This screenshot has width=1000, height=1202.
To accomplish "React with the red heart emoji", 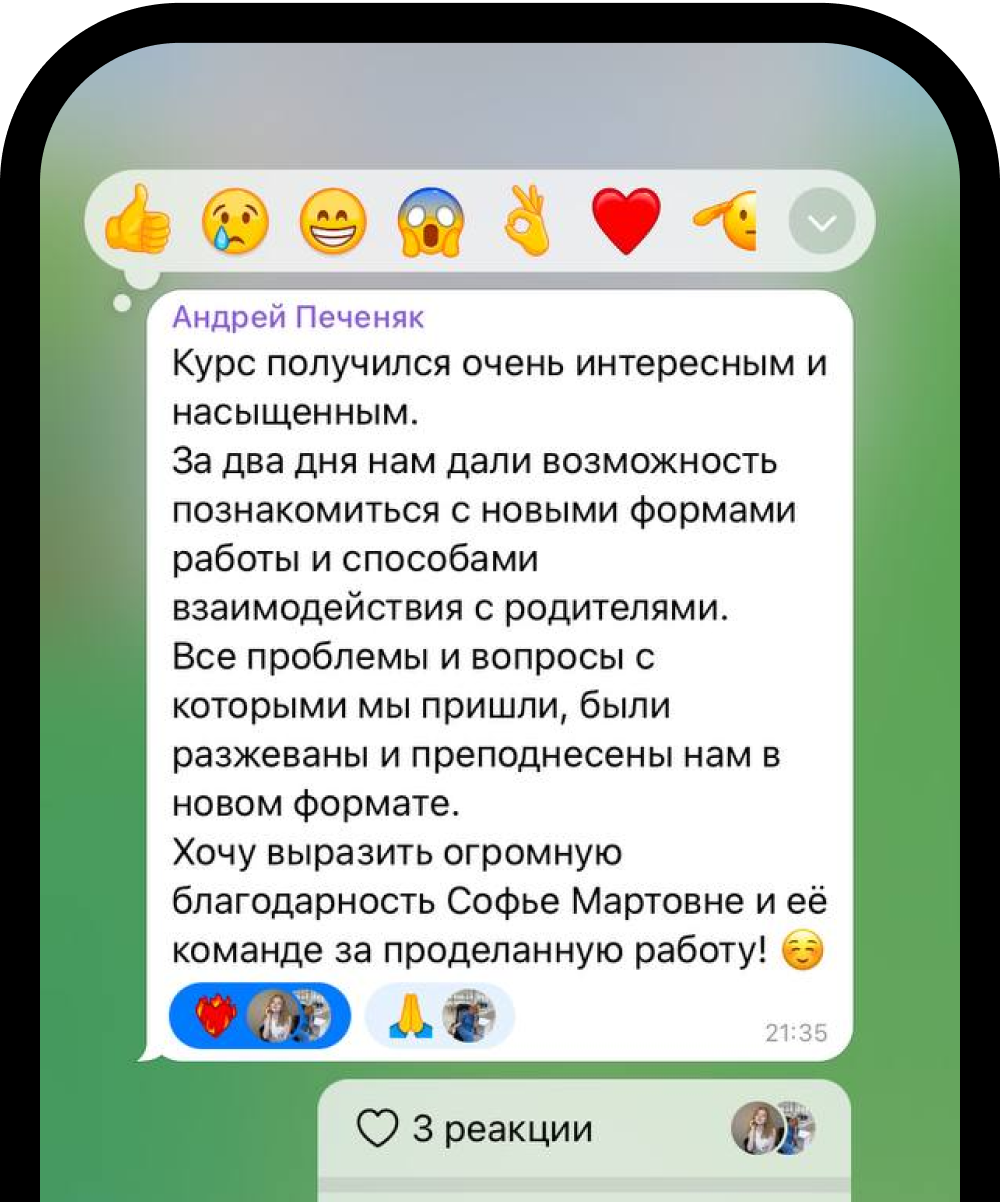I will click(626, 219).
